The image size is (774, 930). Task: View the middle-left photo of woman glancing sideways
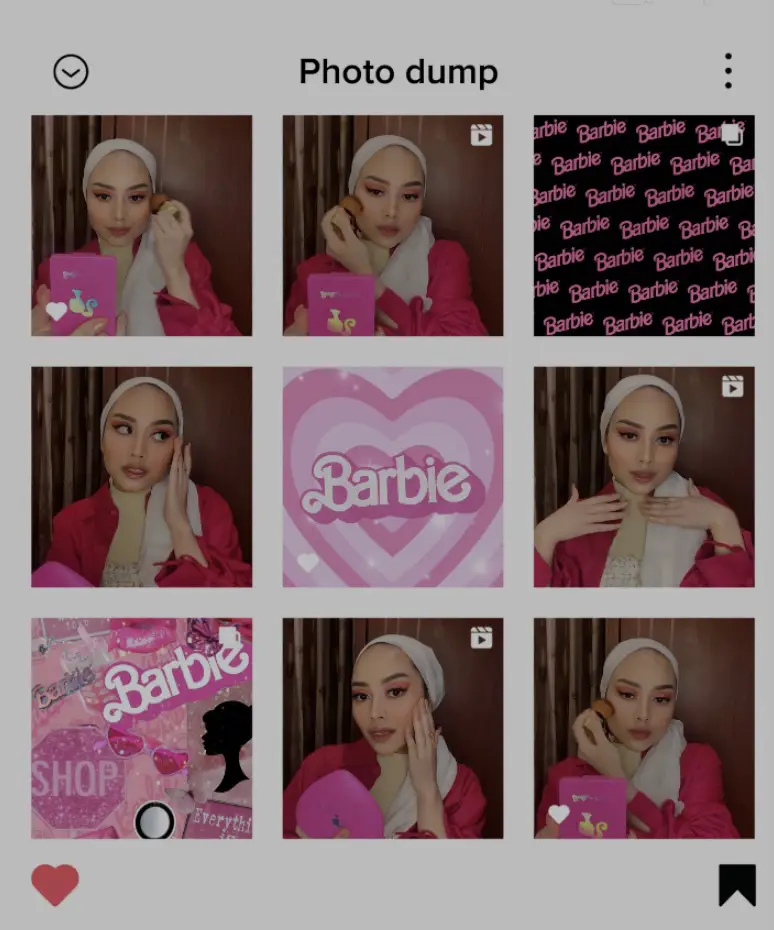click(x=142, y=477)
